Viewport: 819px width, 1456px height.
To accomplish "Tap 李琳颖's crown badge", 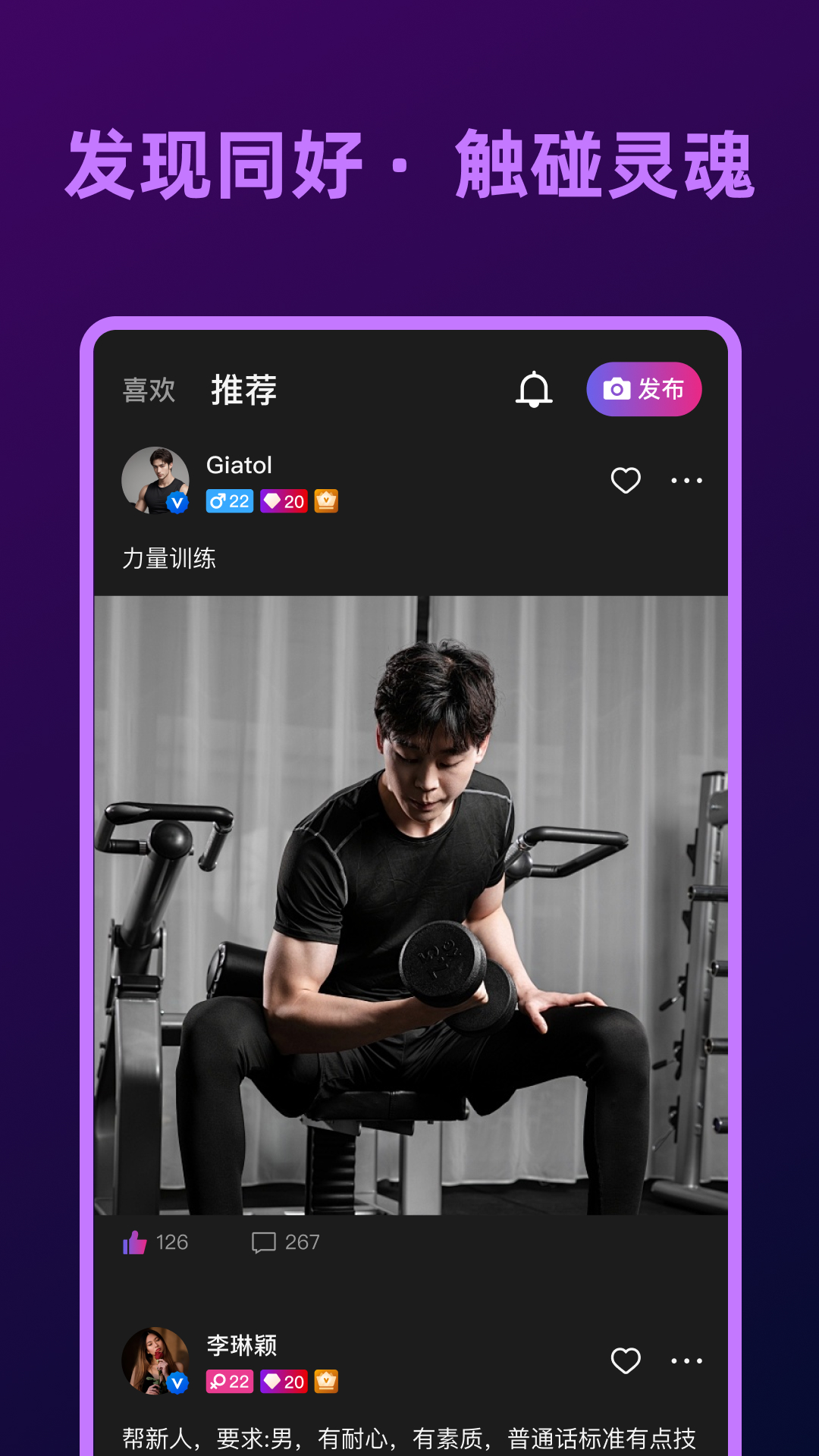I will click(x=328, y=1382).
